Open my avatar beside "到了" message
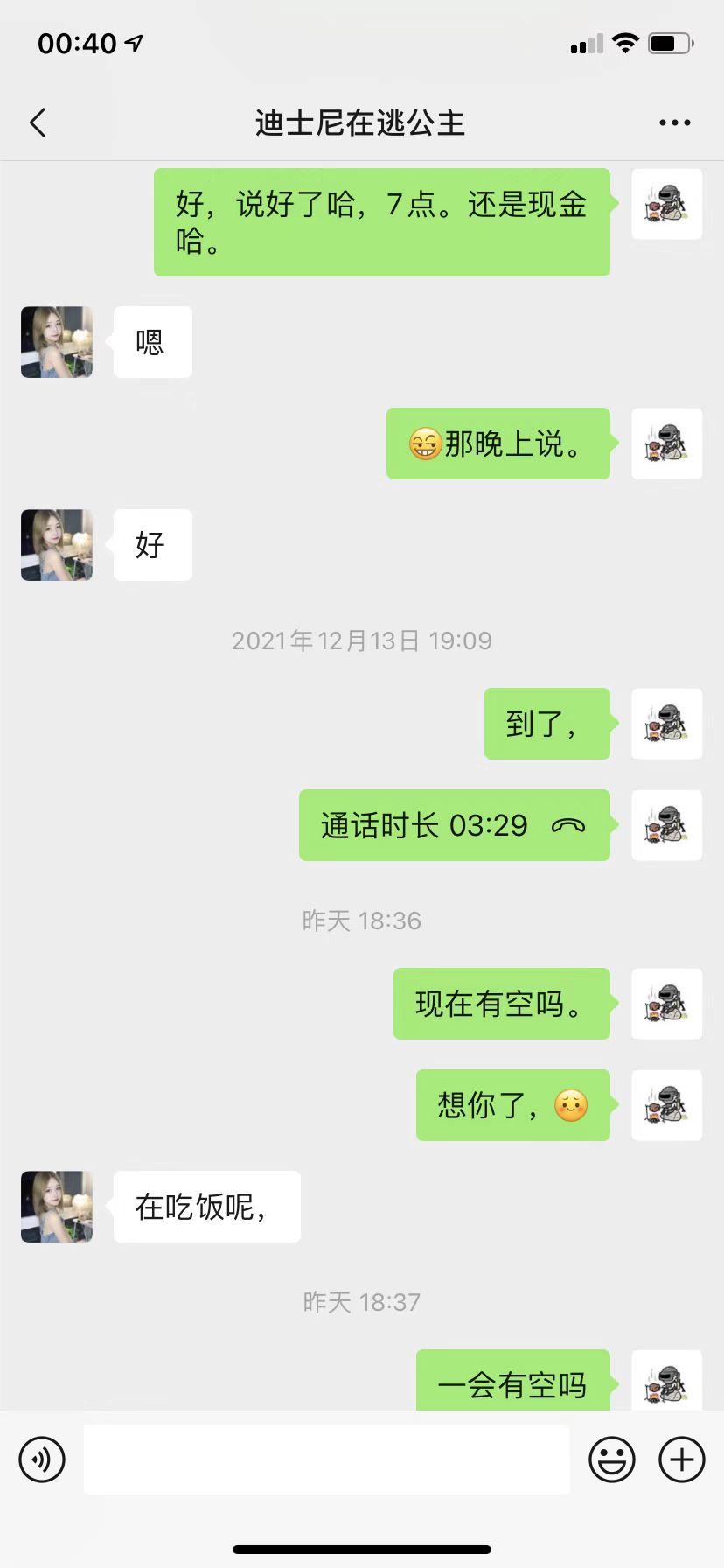The image size is (724, 1568). [x=666, y=724]
